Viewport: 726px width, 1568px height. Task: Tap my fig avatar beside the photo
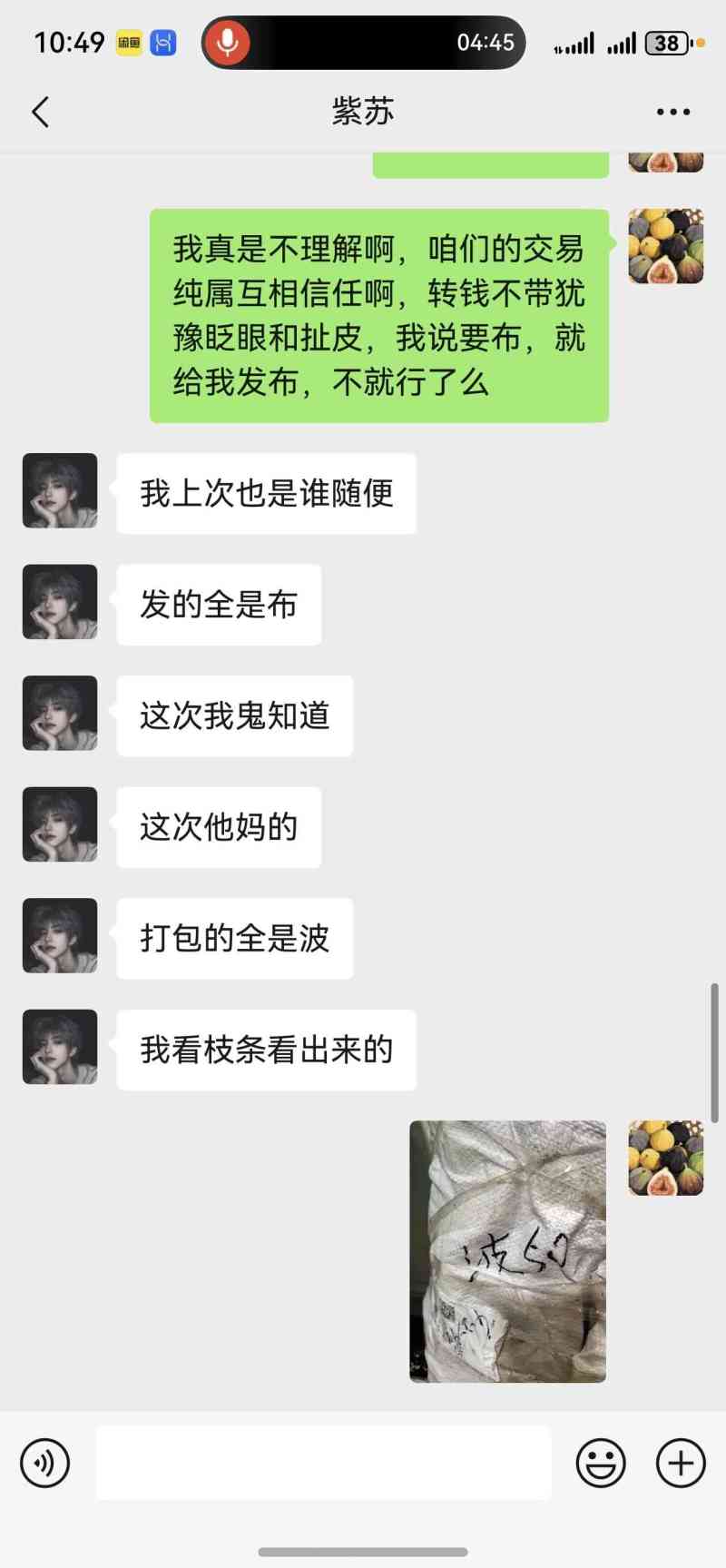(665, 1158)
